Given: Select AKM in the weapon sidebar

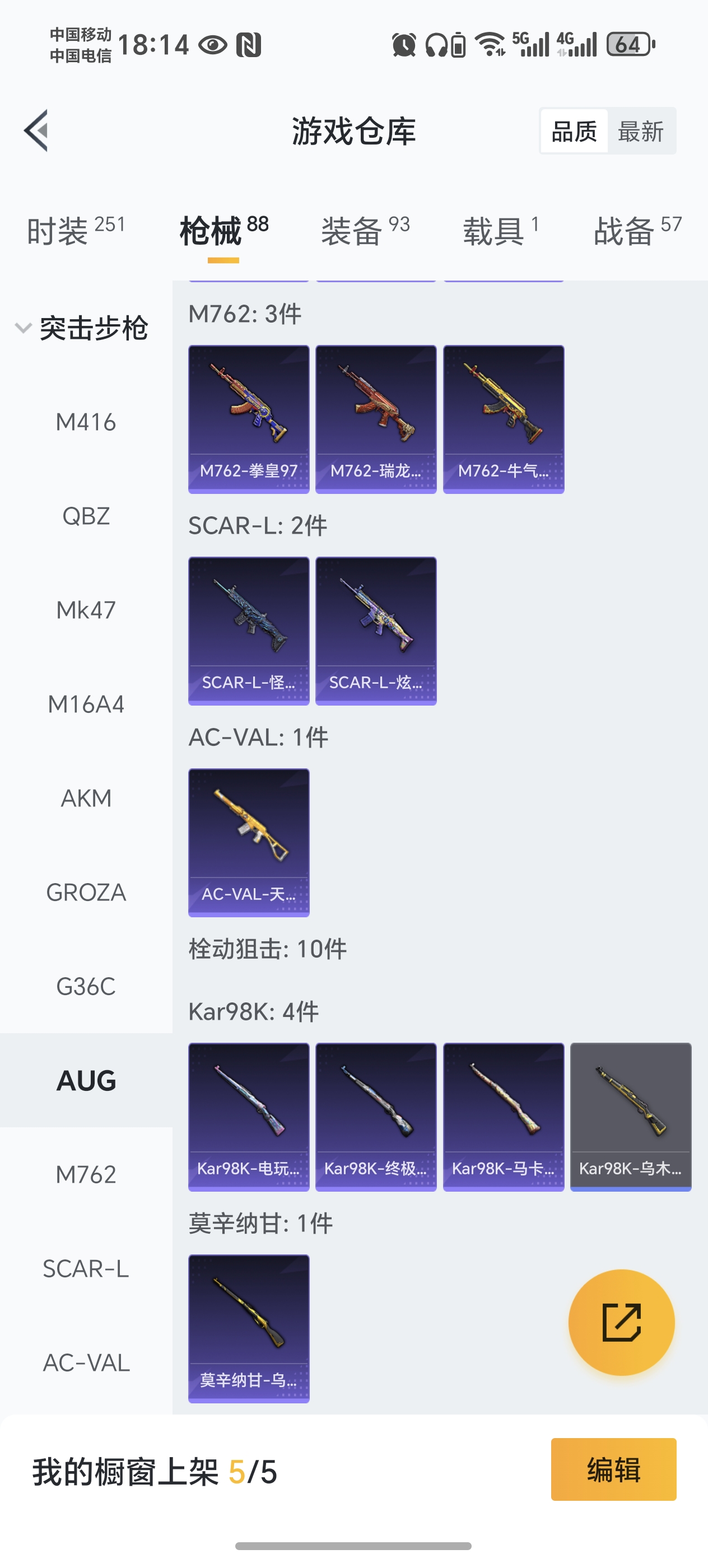Looking at the screenshot, I should (86, 798).
